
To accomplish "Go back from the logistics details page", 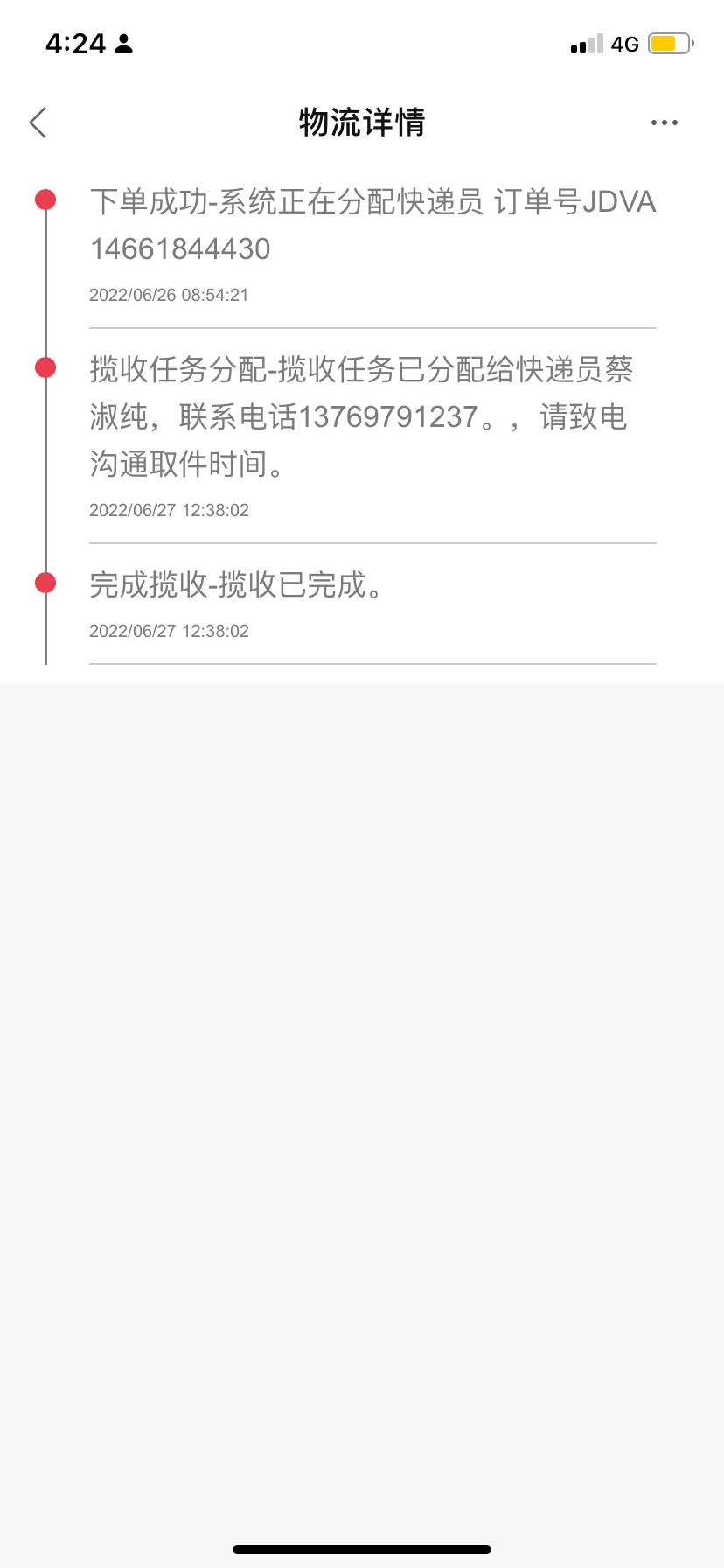I will click(38, 122).
